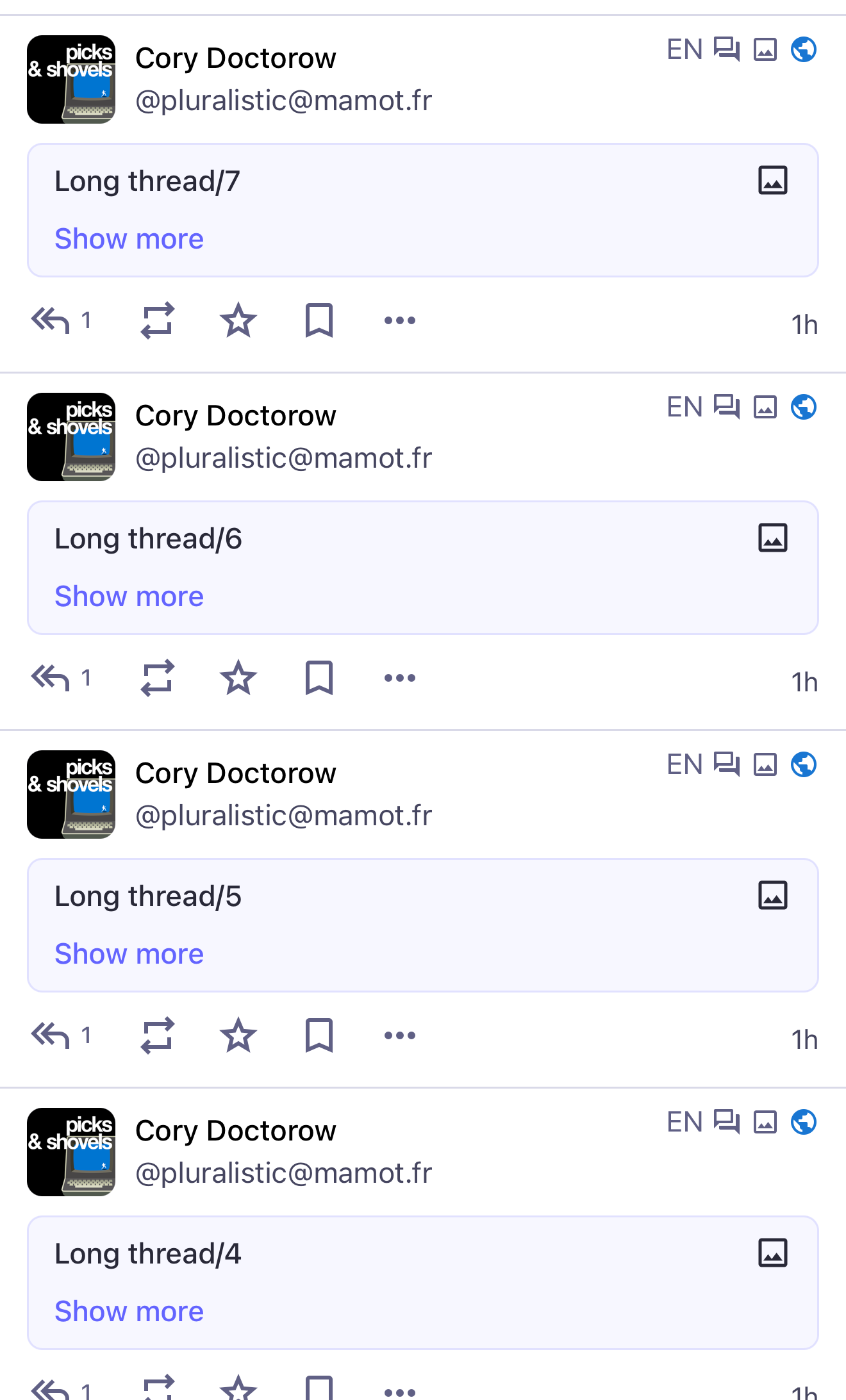
Task: Star the Long thread/6 post
Action: tap(238, 677)
